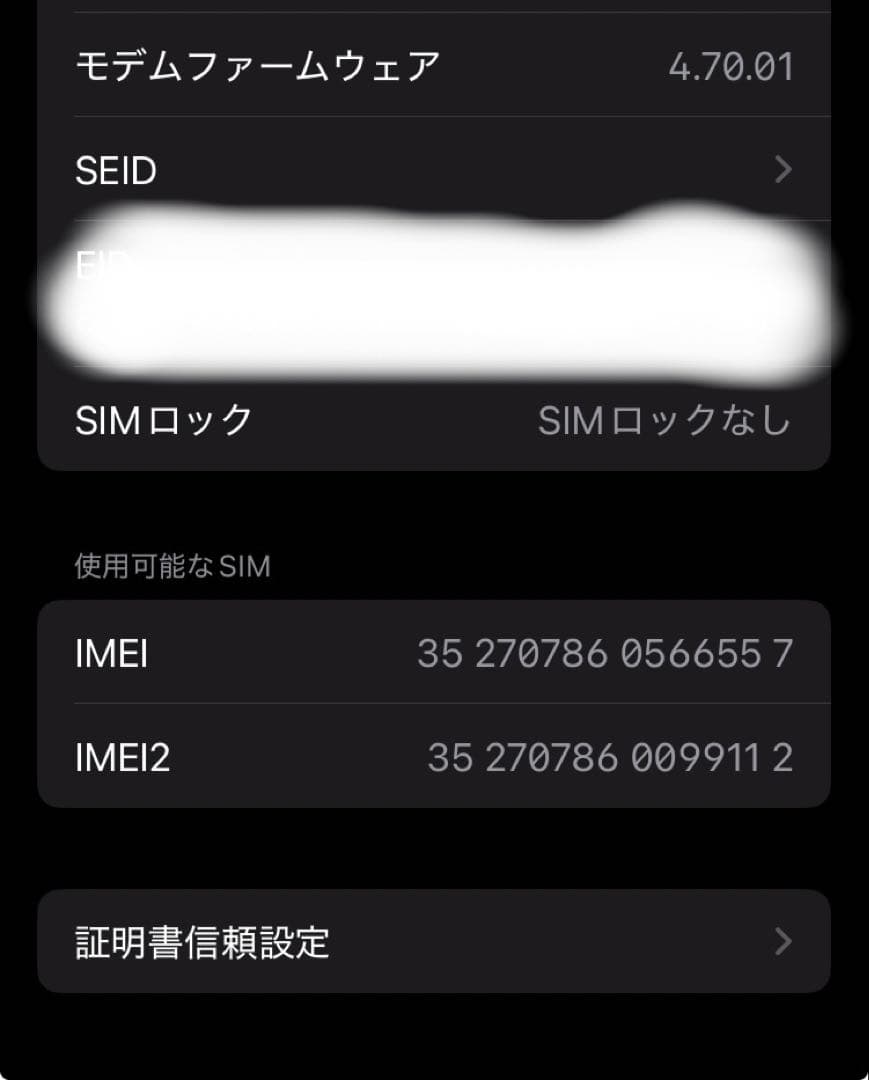Tap the SEID label text
869x1080 pixels.
[114, 170]
